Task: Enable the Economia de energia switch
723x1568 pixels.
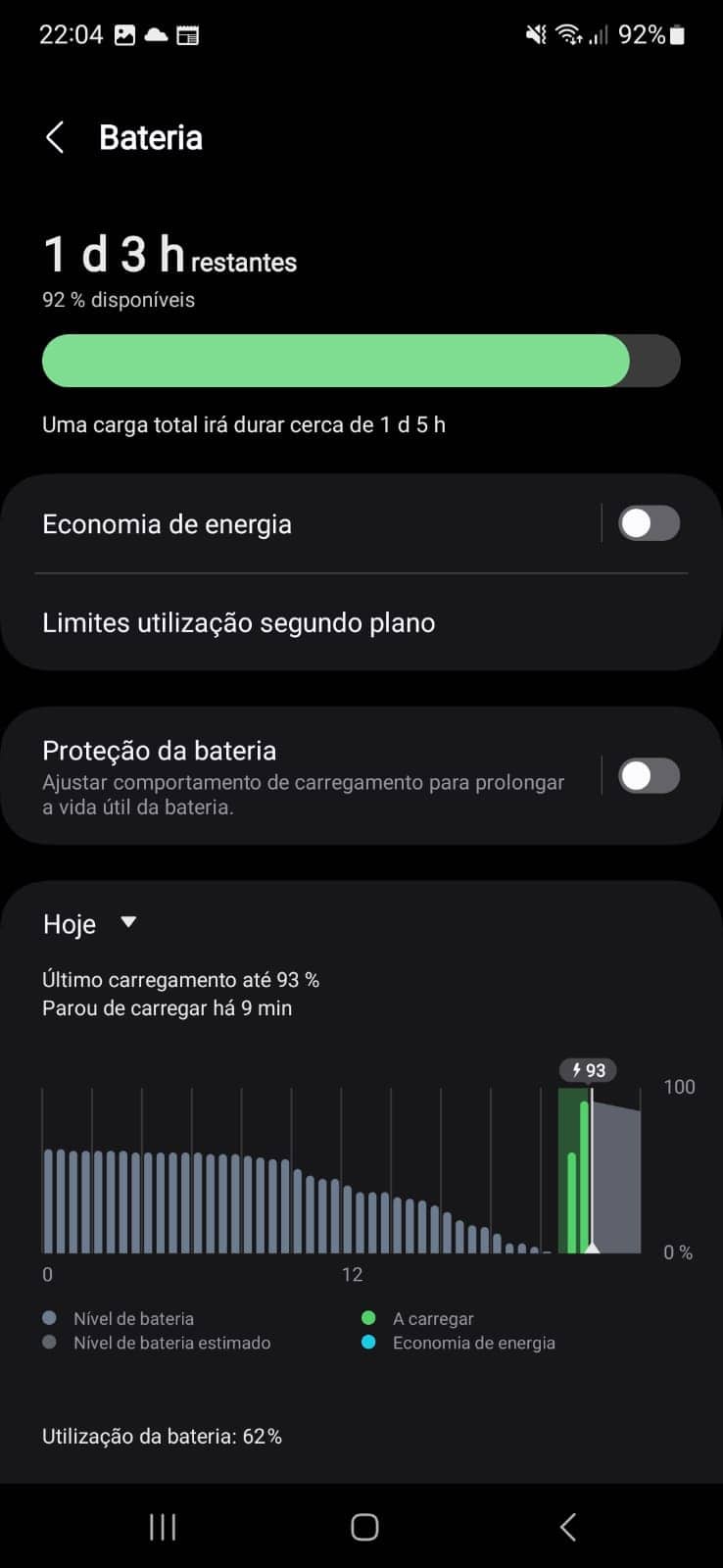Action: click(649, 523)
